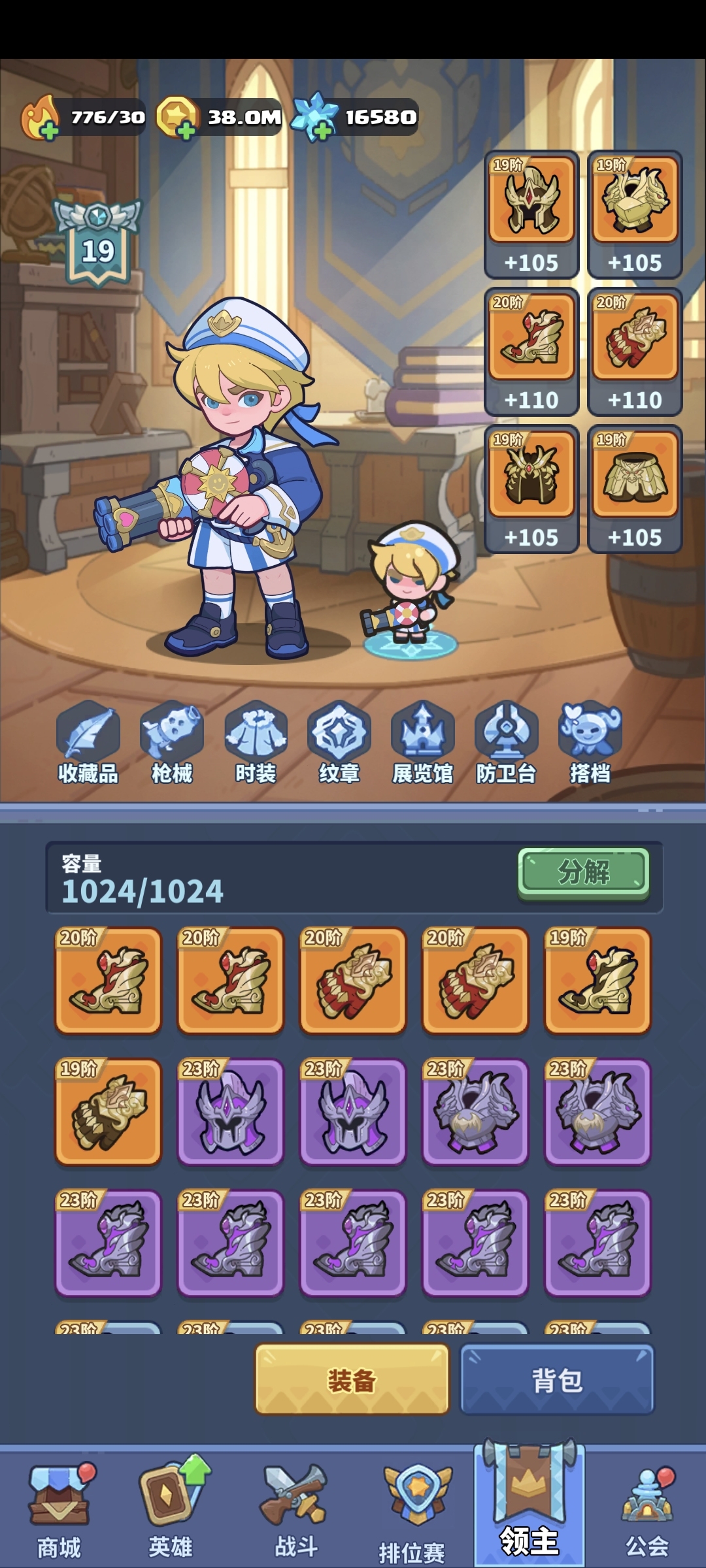Select the 19阶 gloves in inventory
Viewport: 706px width, 1568px height.
pyautogui.click(x=108, y=1112)
